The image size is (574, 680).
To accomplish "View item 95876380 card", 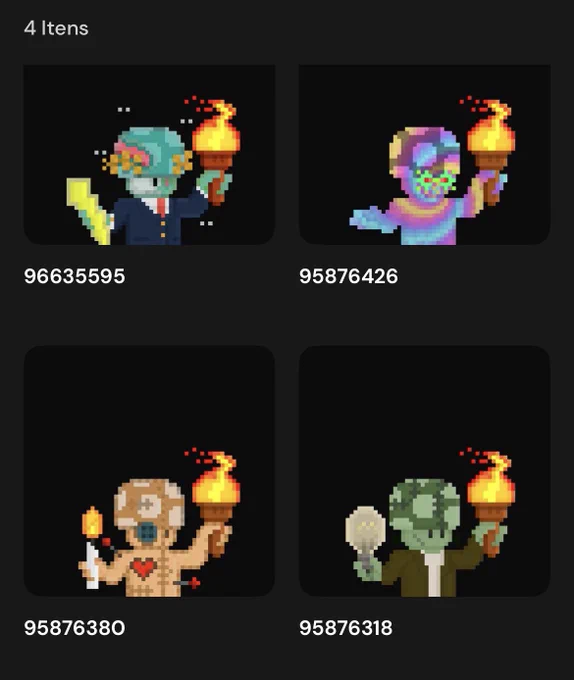I will [149, 471].
